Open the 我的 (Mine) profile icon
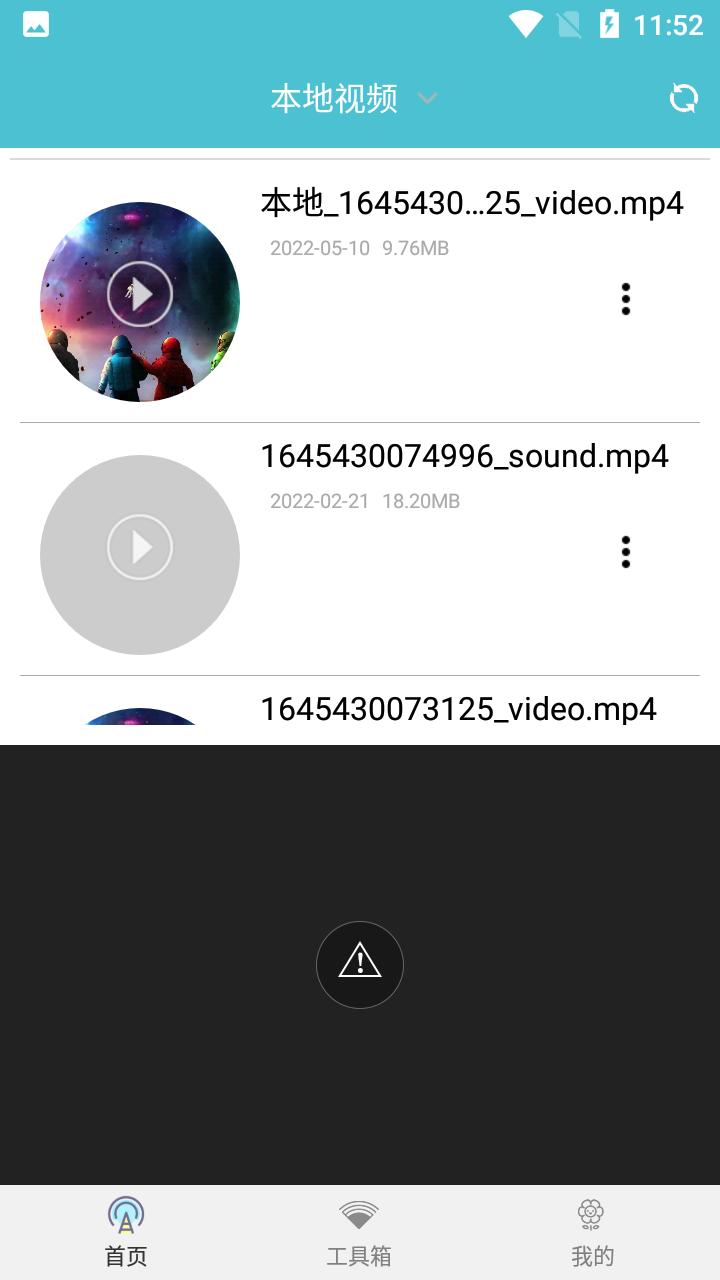 point(592,1213)
